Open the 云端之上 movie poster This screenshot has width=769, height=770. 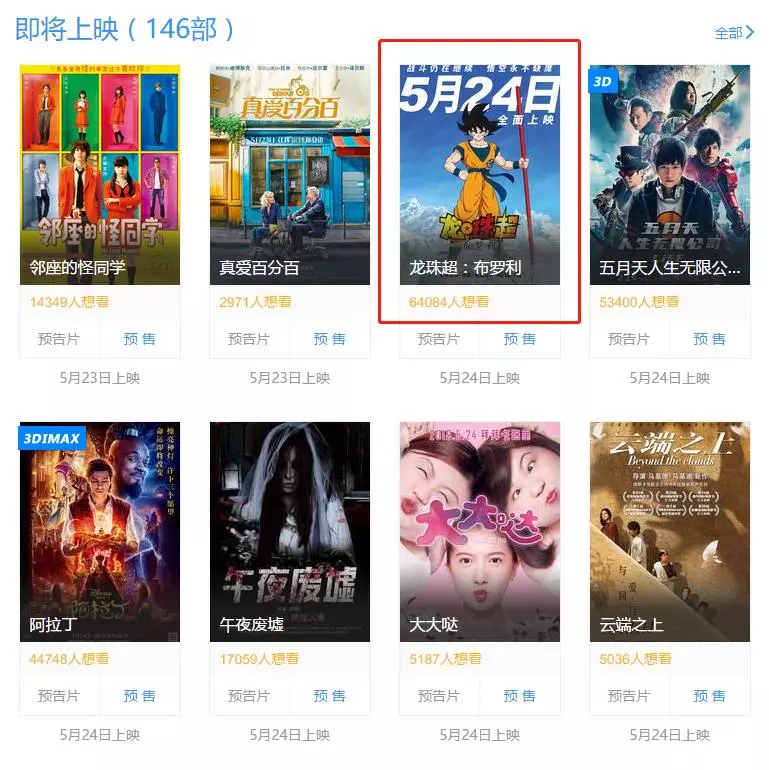(670, 531)
